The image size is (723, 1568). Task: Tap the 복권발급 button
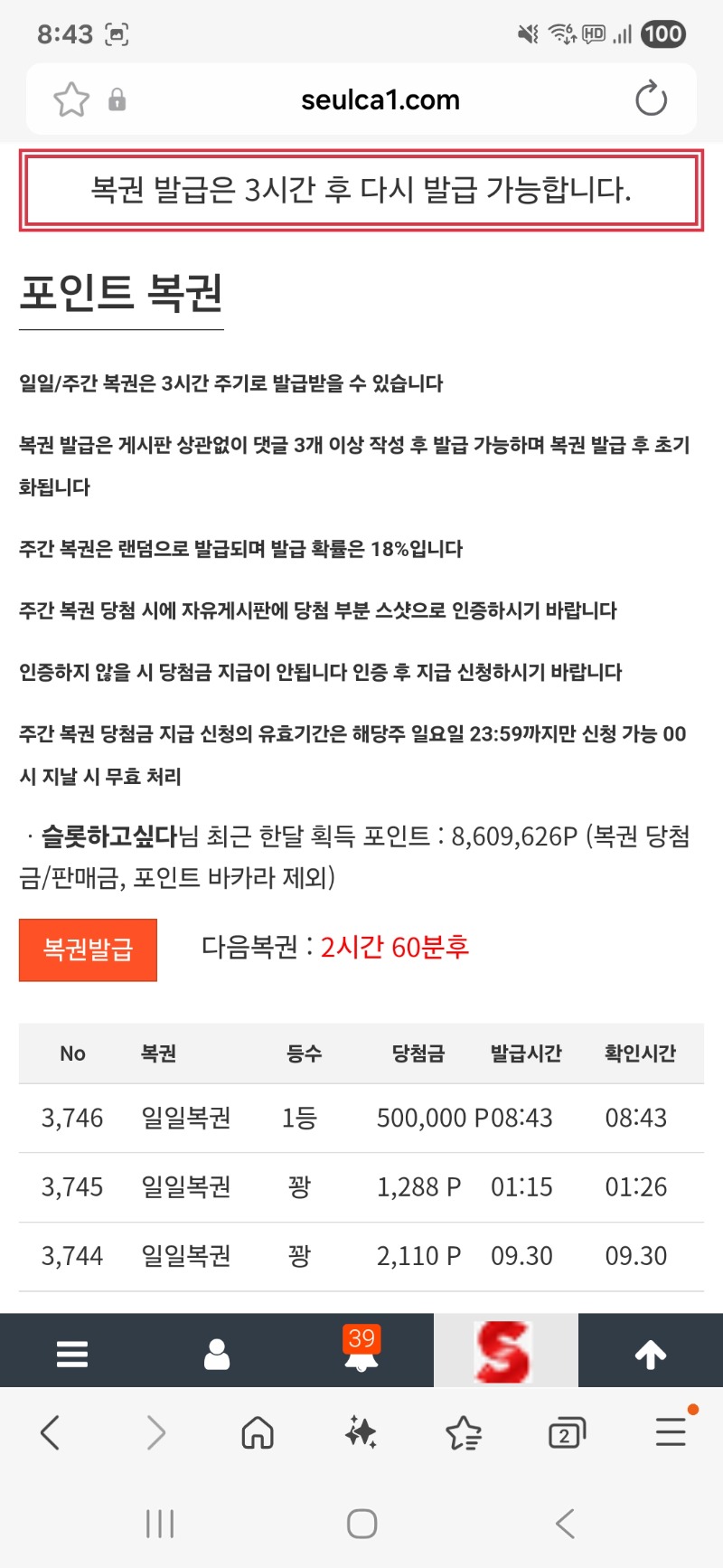pyautogui.click(x=88, y=949)
